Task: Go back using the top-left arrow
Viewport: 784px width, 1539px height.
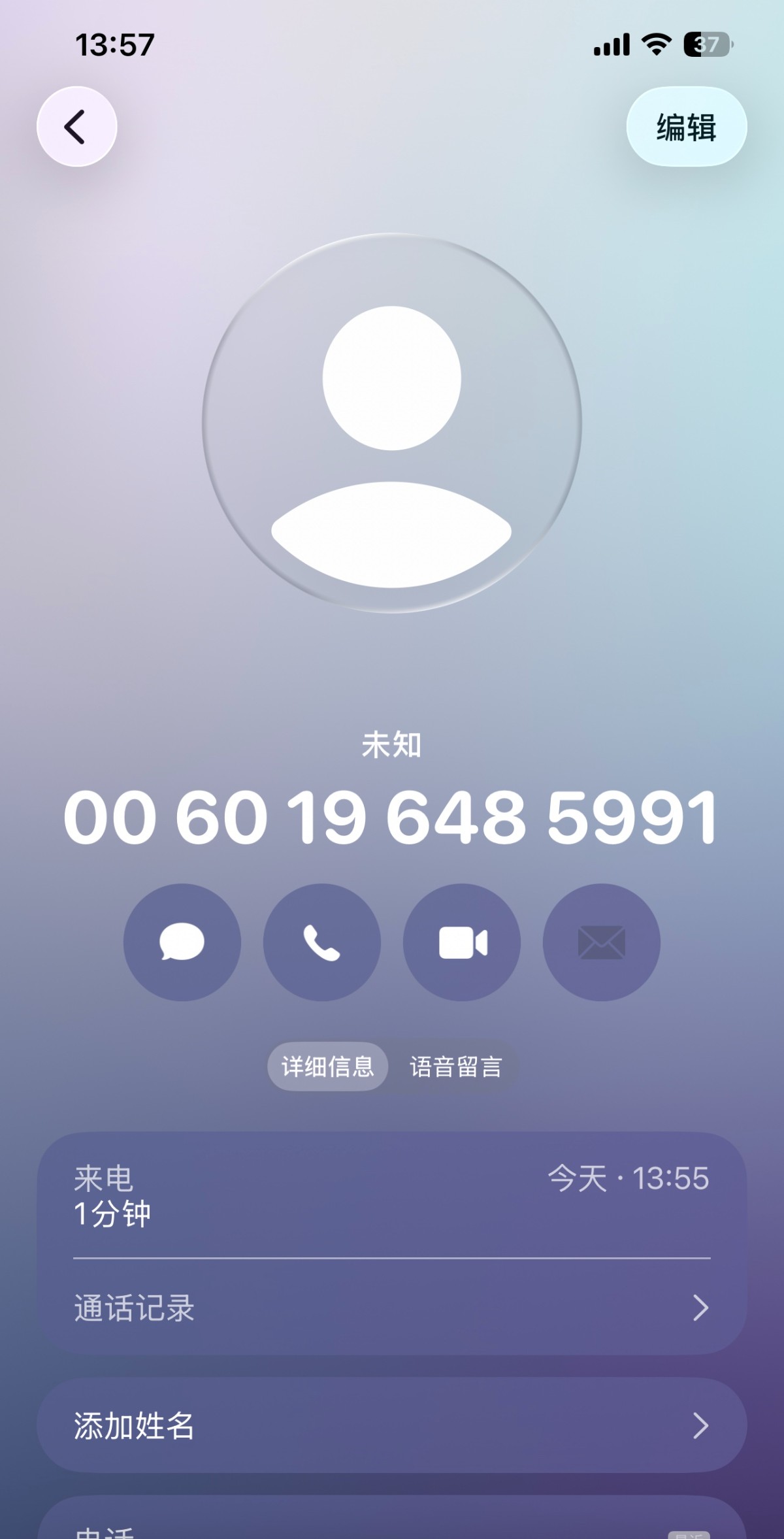Action: pyautogui.click(x=76, y=126)
